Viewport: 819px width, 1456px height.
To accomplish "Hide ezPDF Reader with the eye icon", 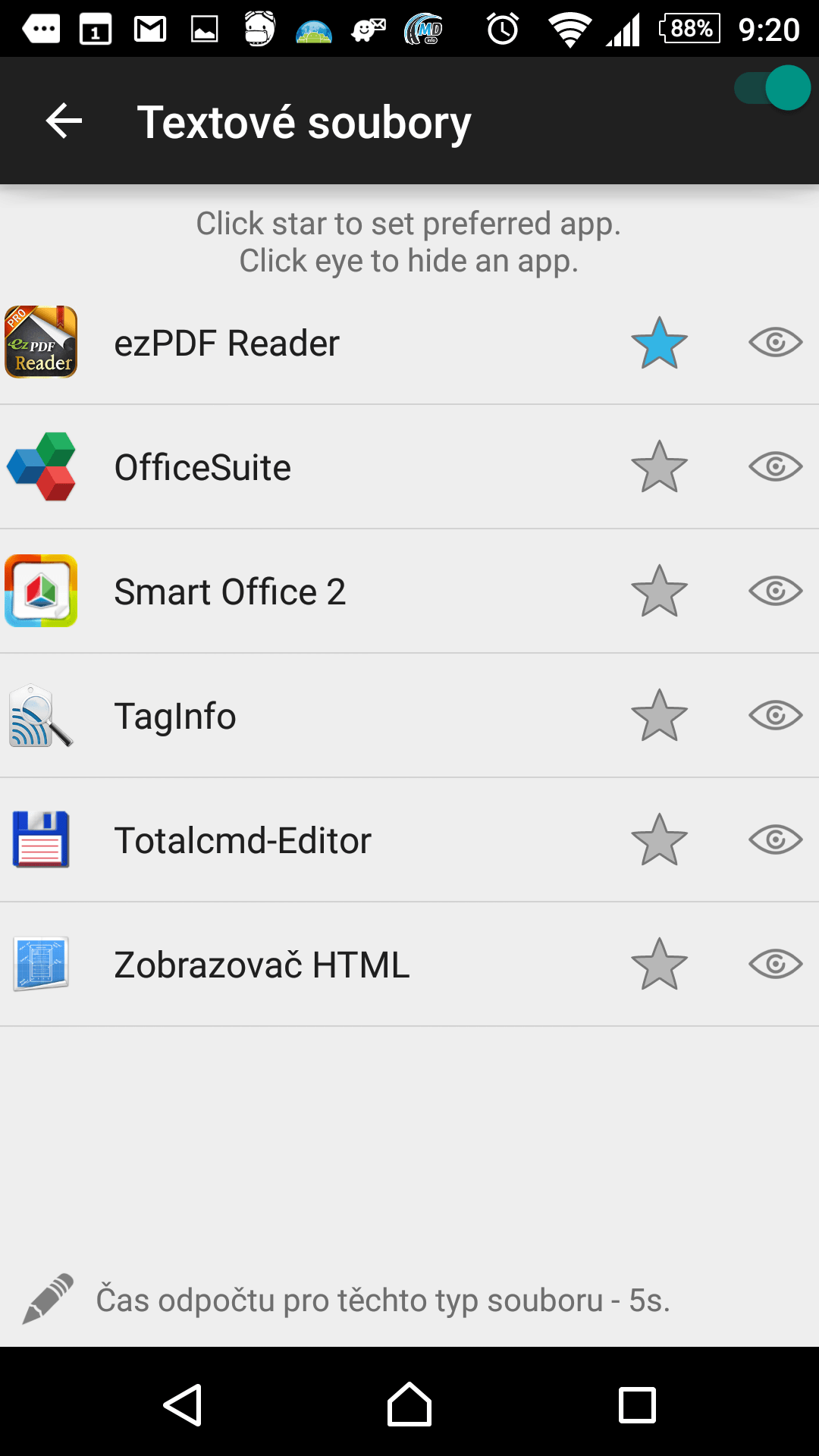I will (775, 343).
